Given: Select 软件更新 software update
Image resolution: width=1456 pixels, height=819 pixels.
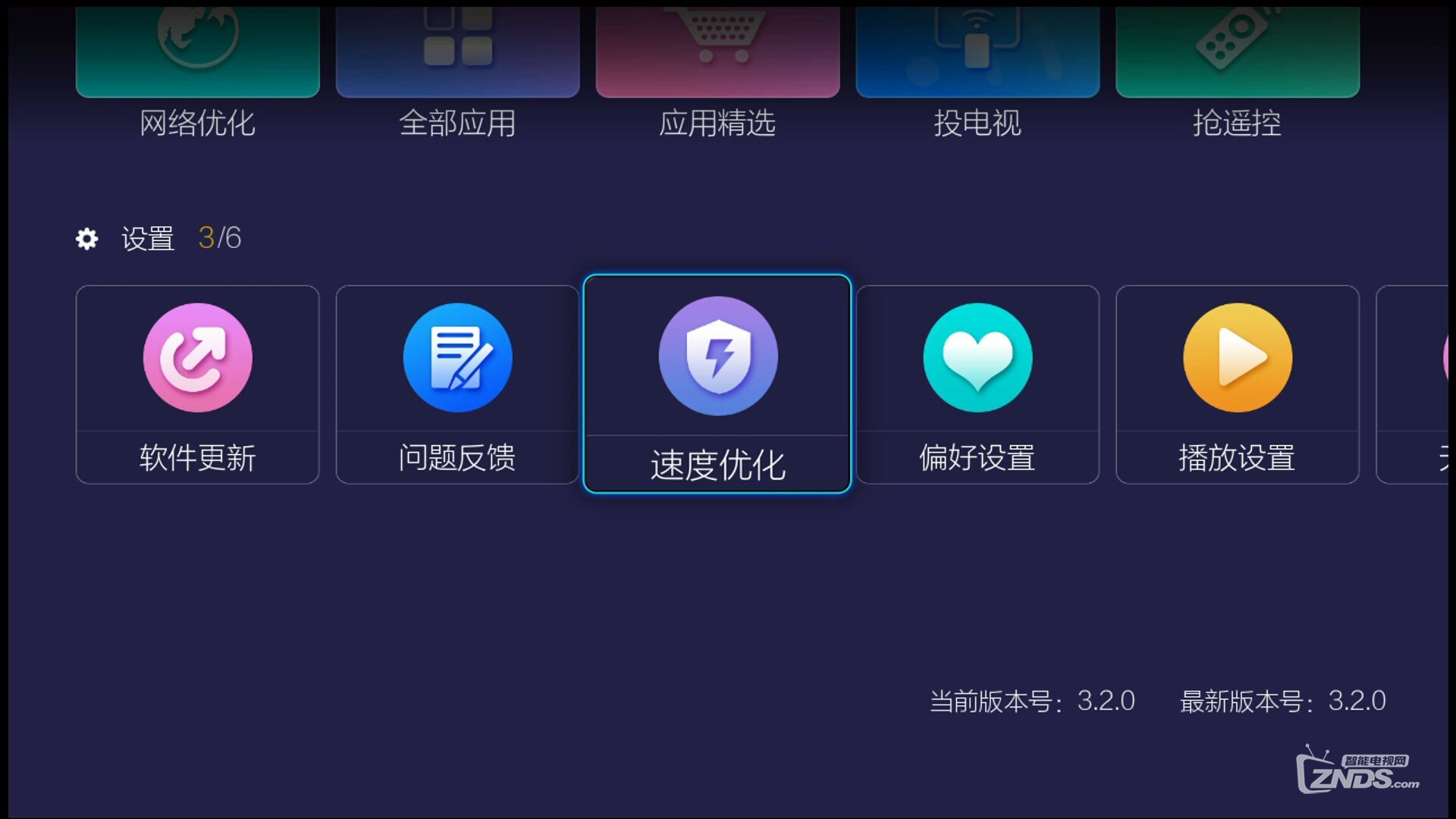Looking at the screenshot, I should pos(197,384).
